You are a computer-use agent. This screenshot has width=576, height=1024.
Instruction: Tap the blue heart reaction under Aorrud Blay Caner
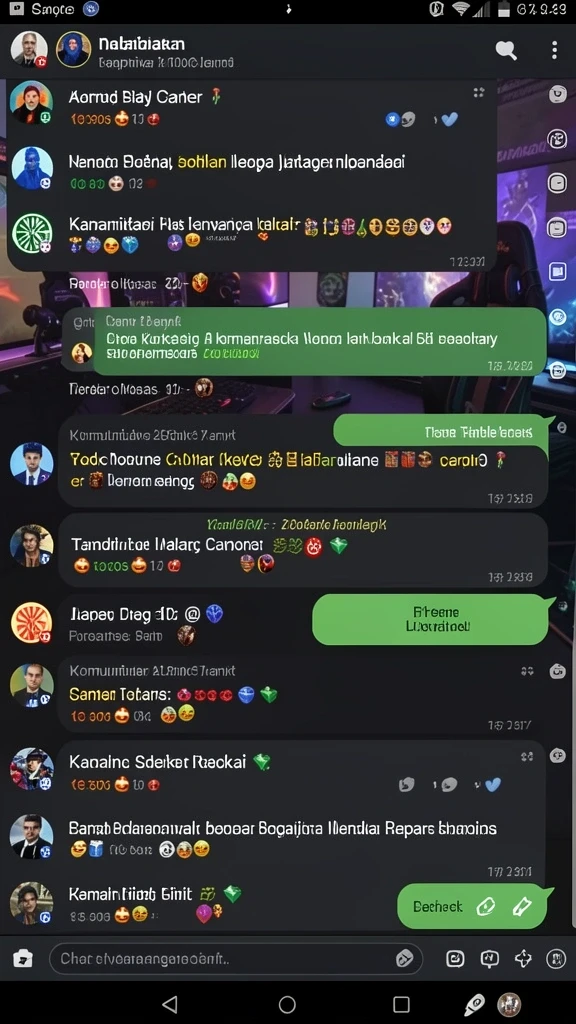449,120
